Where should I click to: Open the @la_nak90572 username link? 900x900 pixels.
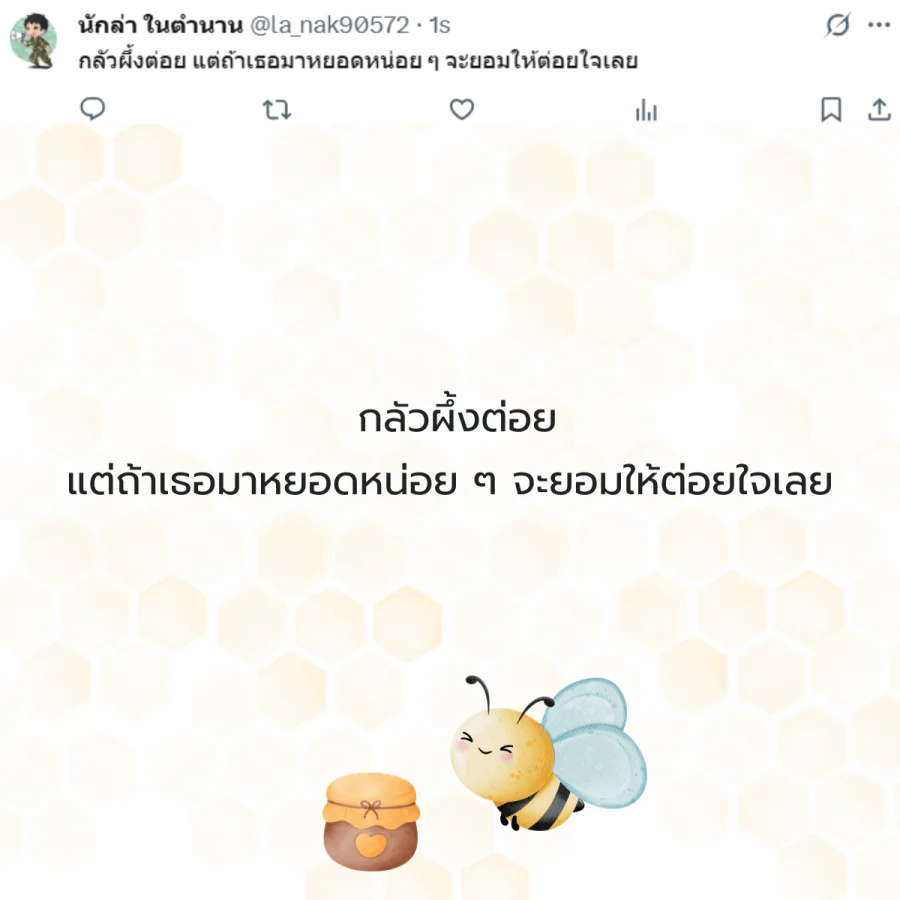(335, 25)
